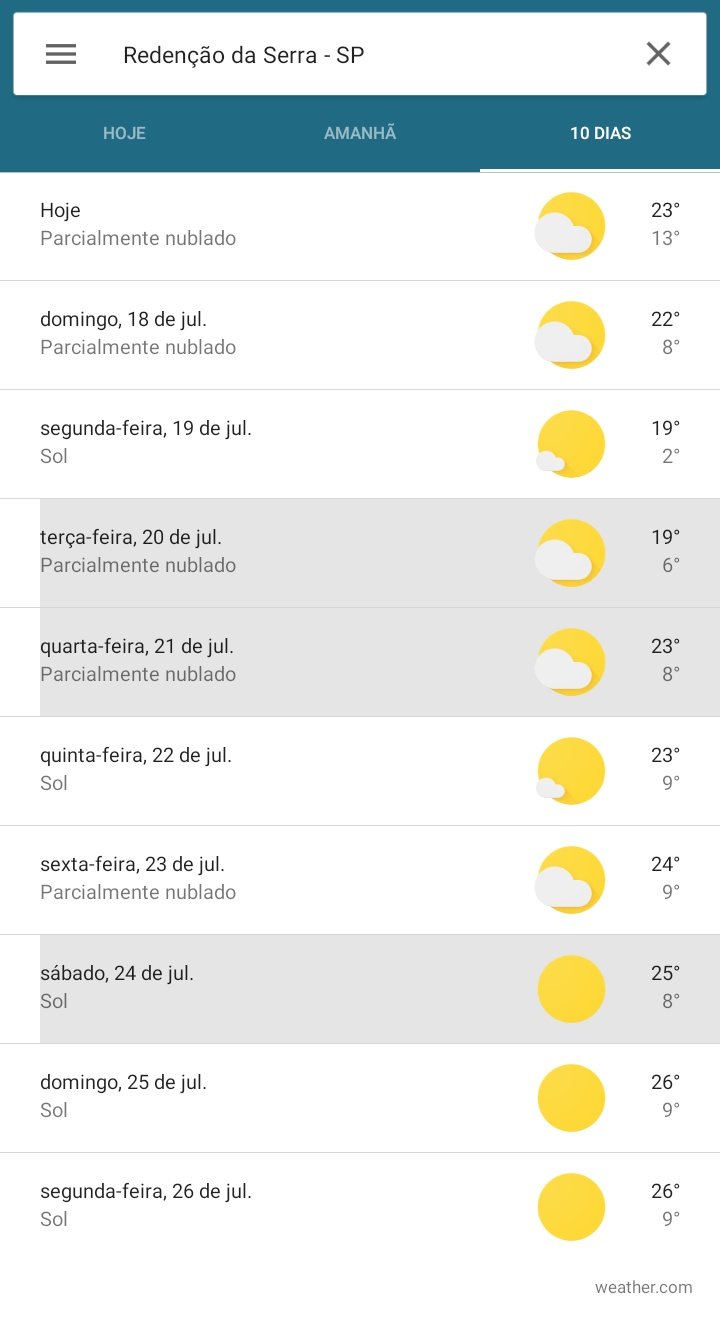Select sábado, 24 de jul. row
720x1324 pixels.
click(360, 989)
